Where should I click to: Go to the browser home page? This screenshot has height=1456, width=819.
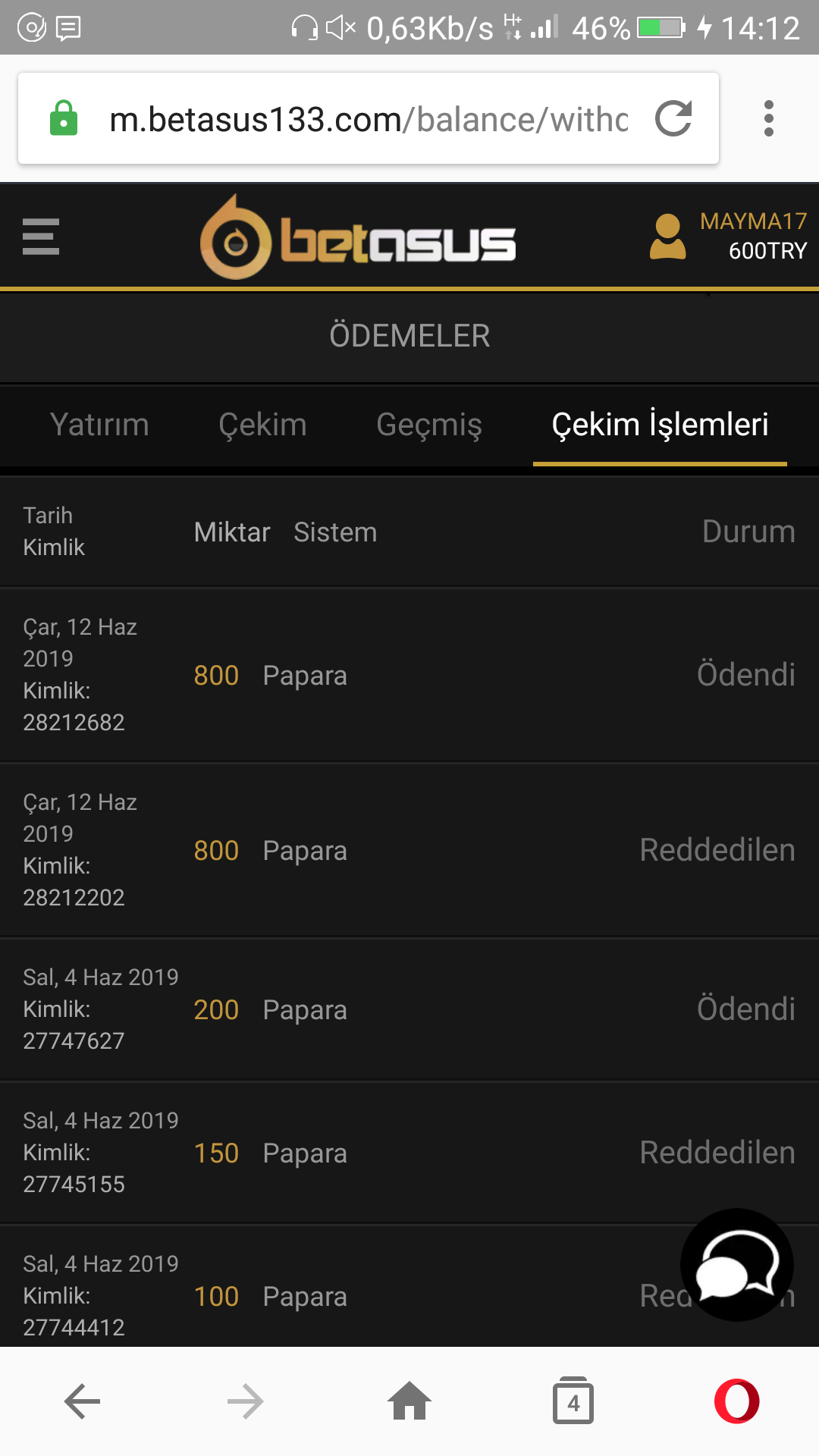coord(409,1401)
